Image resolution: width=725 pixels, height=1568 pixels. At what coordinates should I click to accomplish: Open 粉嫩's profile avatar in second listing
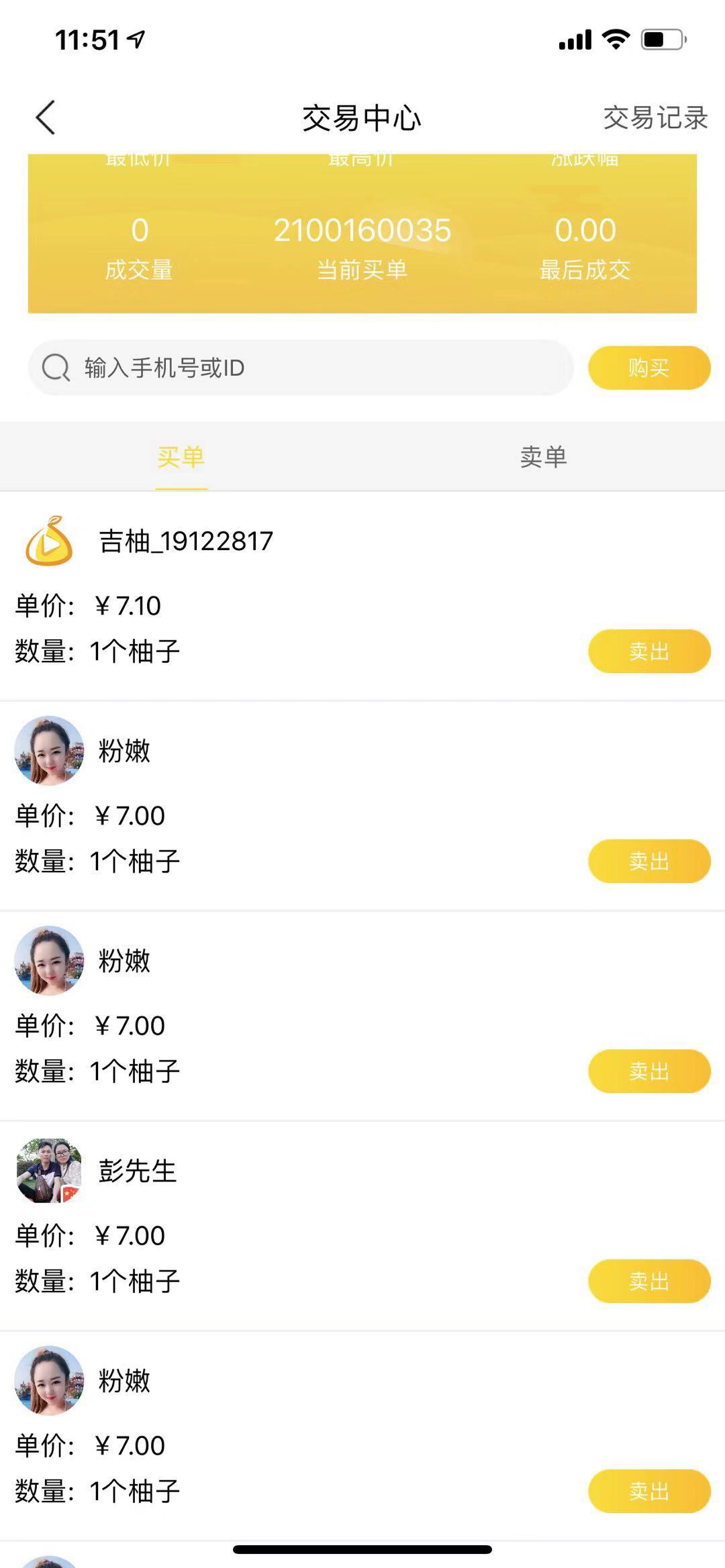47,751
